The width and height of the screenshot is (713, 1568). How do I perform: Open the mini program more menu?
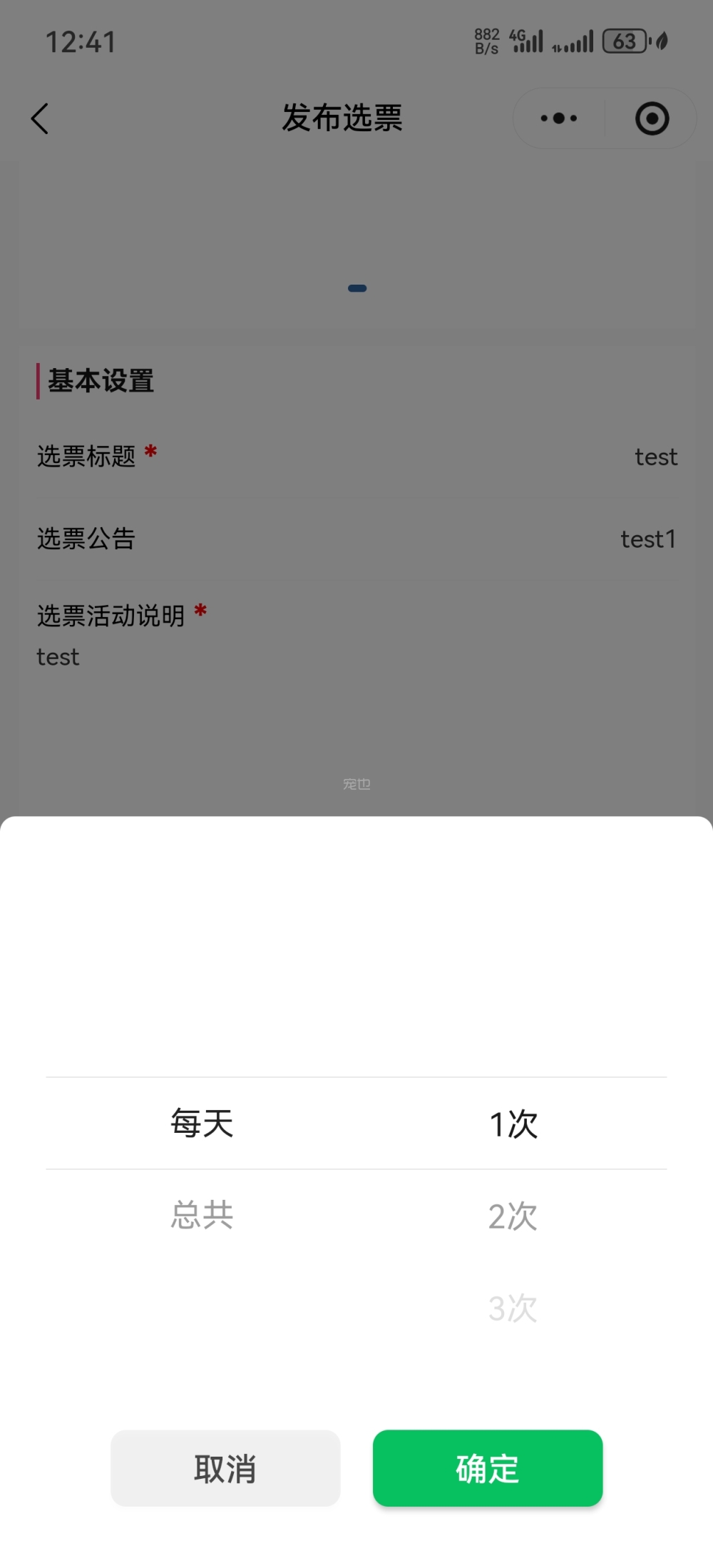(559, 118)
